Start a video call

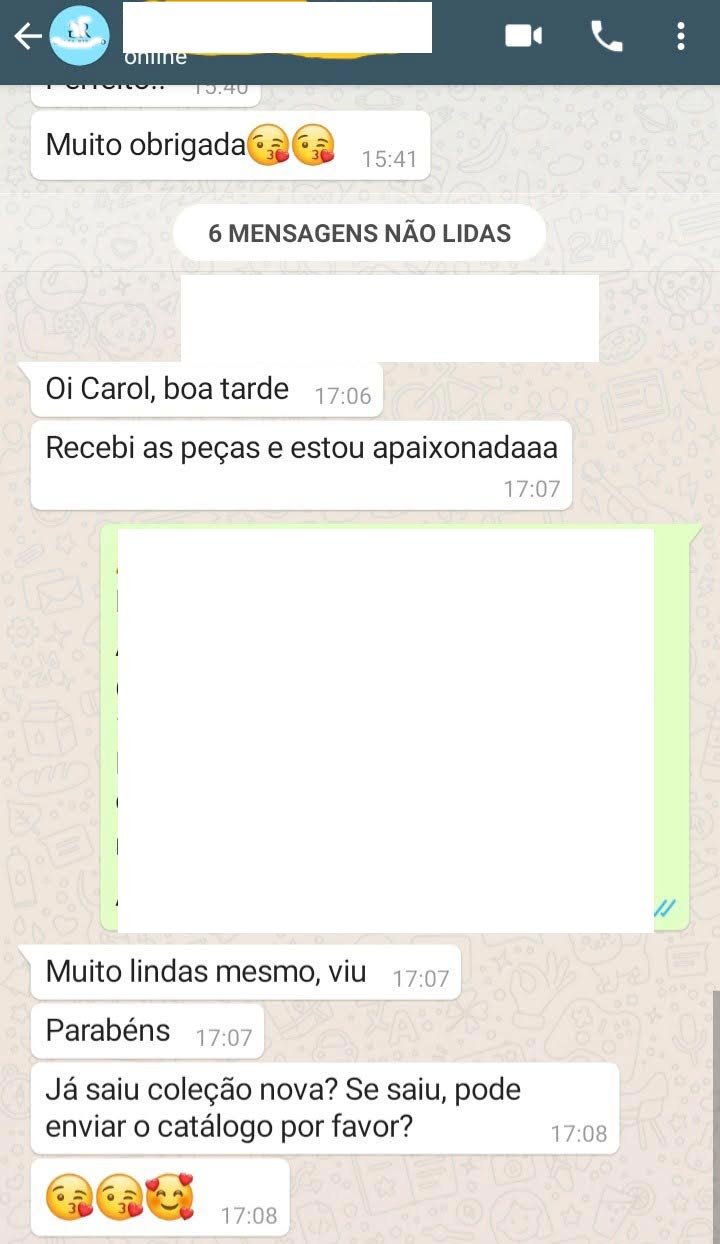pyautogui.click(x=523, y=37)
